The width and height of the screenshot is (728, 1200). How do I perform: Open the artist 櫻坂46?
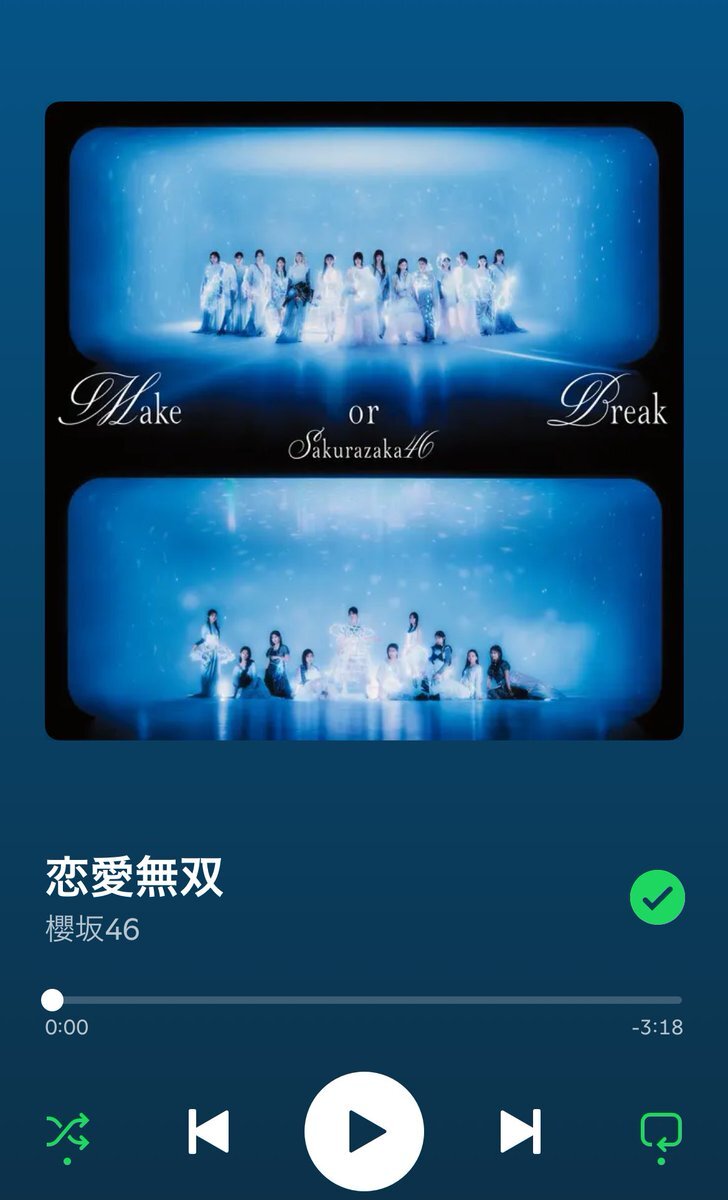92,929
